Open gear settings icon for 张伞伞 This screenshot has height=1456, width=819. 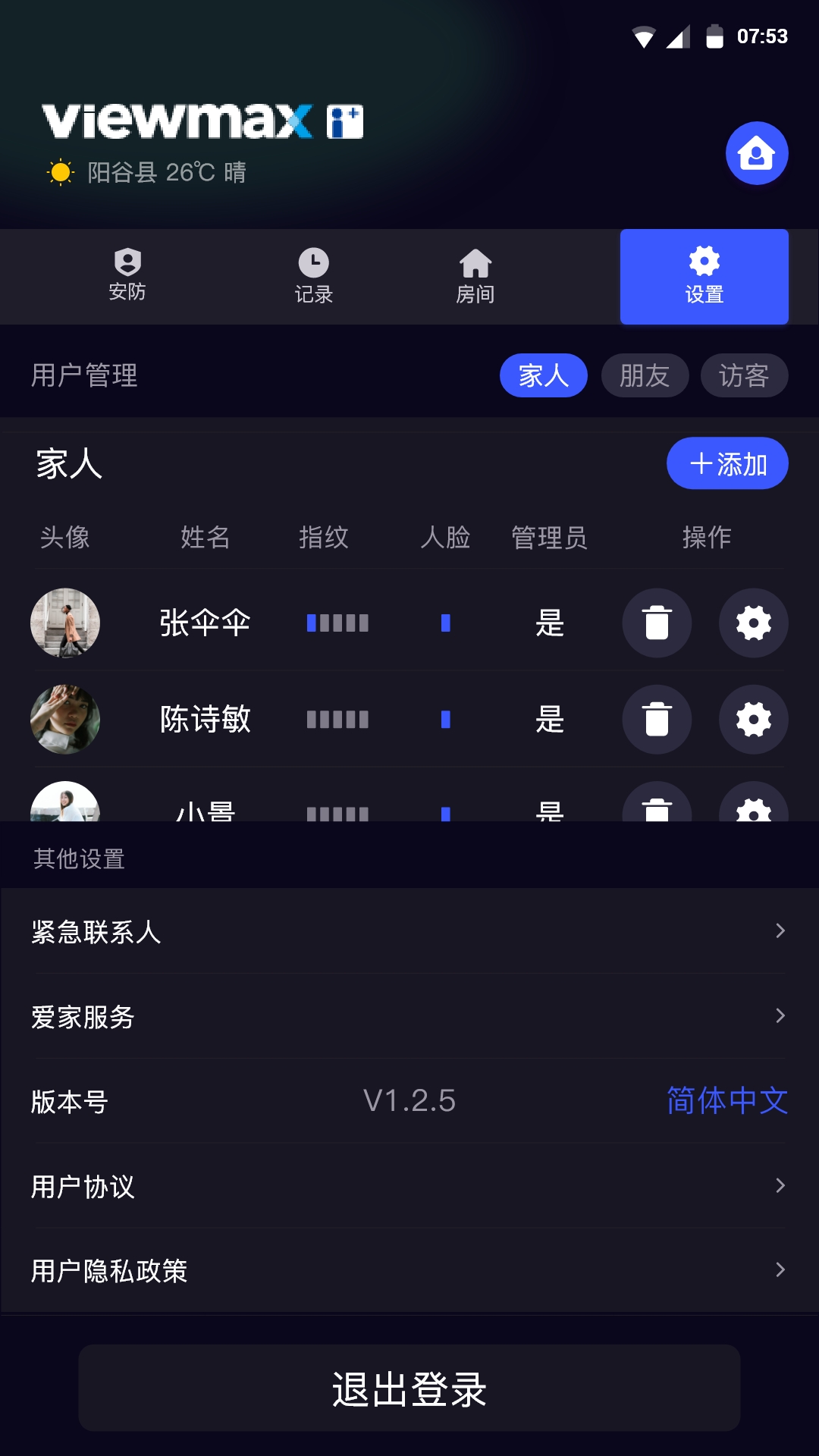click(x=753, y=623)
